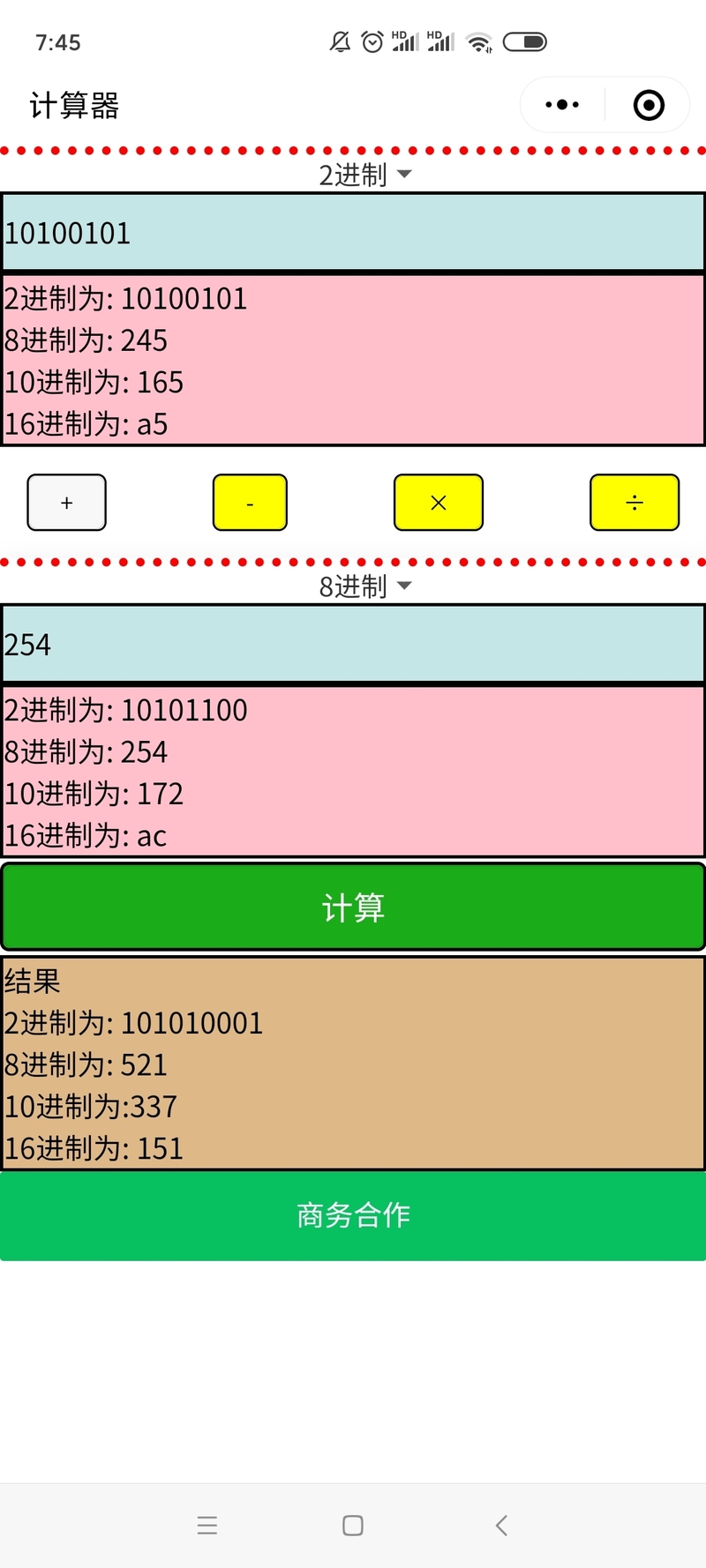Screen dimensions: 706x1568
Task: Edit the first number field showing 10100101
Action: 353,233
